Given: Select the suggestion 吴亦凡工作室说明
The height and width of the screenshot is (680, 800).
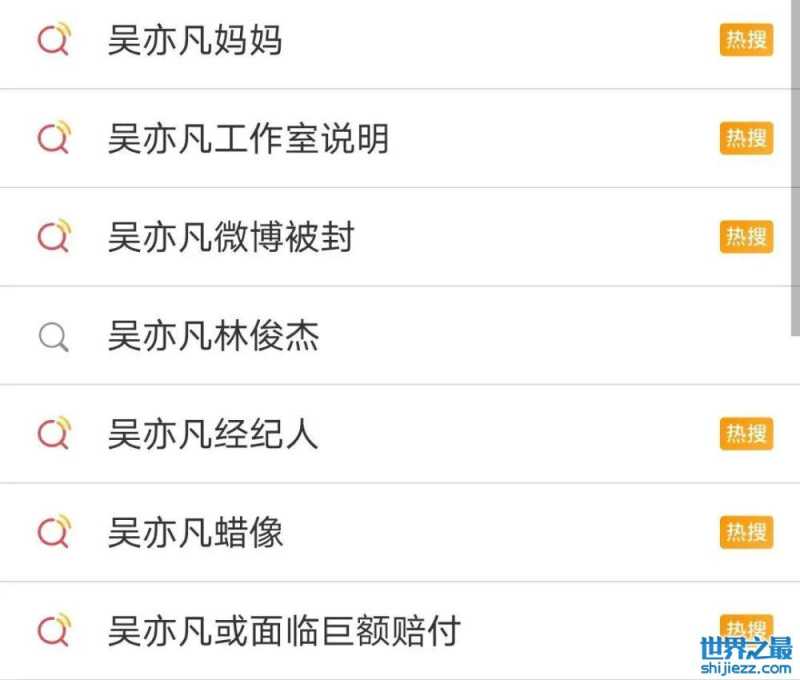Looking at the screenshot, I should coord(248,139).
